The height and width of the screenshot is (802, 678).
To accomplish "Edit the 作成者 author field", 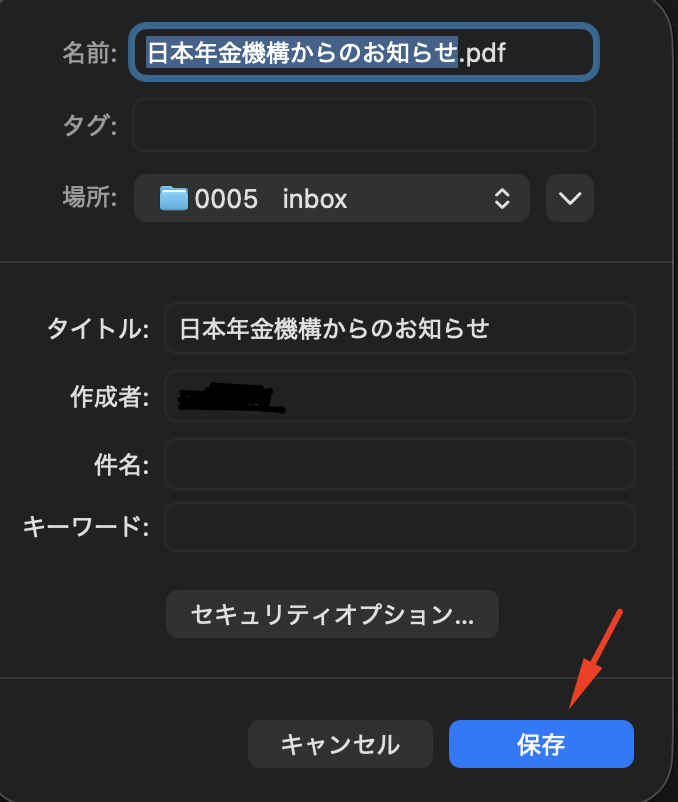I will click(x=400, y=397).
